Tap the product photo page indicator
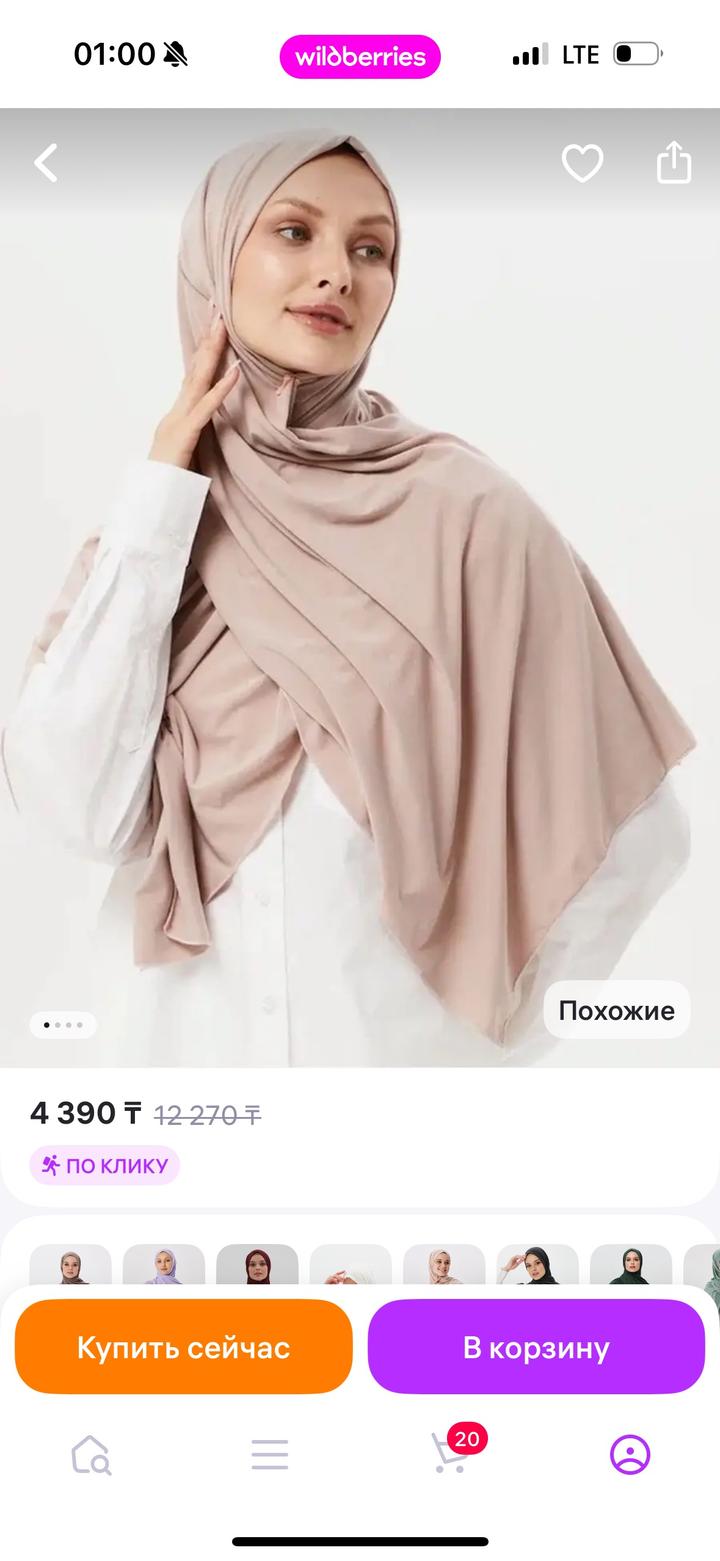 pos(63,1025)
